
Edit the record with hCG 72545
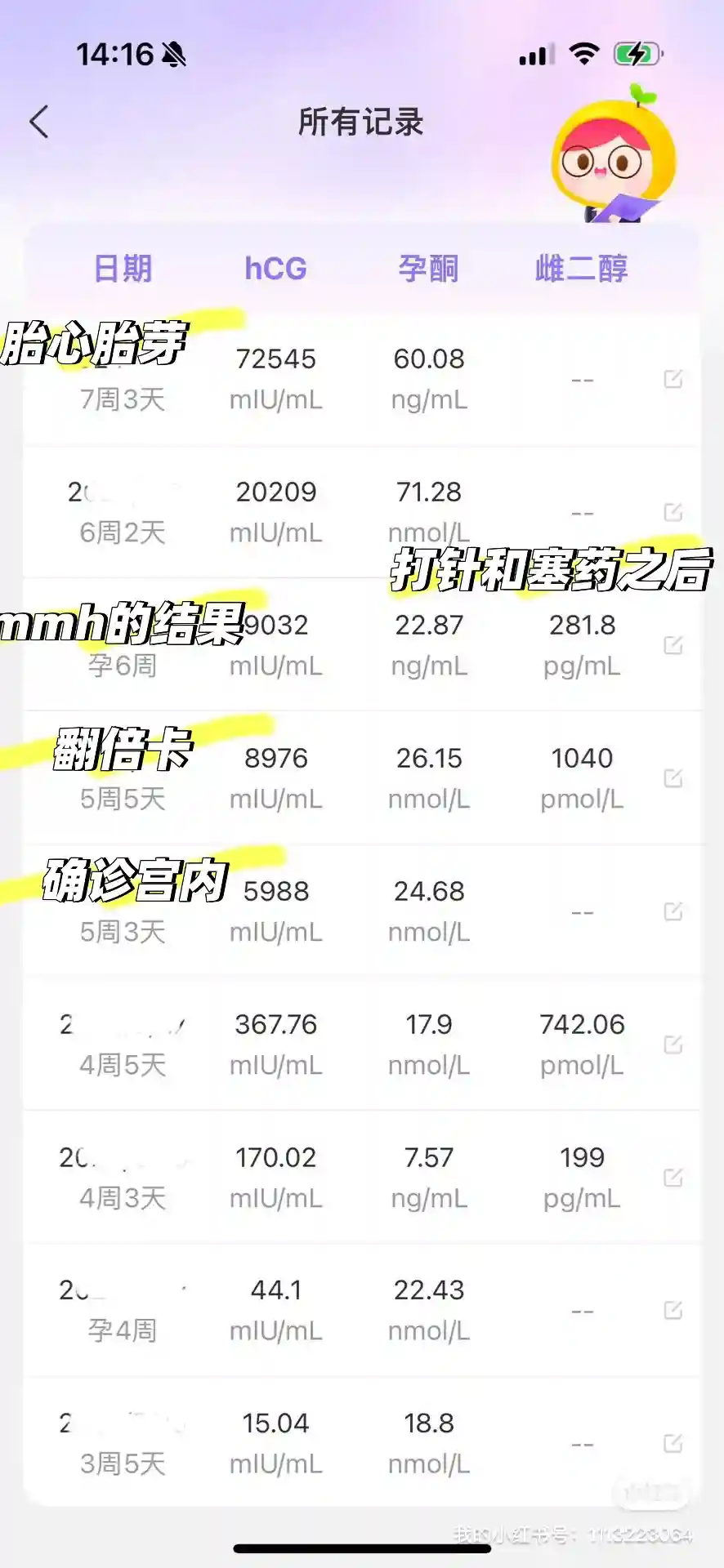pos(673,379)
